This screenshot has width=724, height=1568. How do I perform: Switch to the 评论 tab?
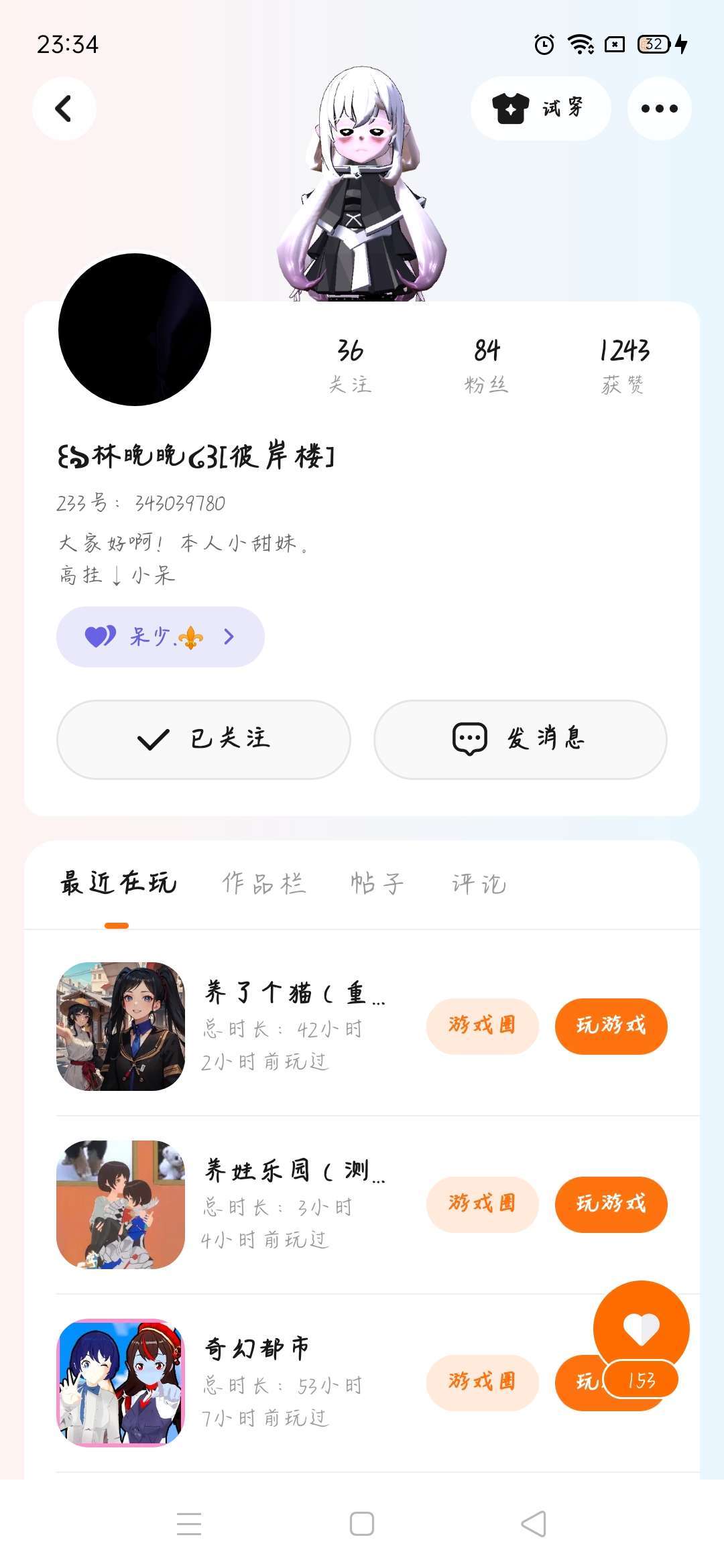click(x=479, y=883)
